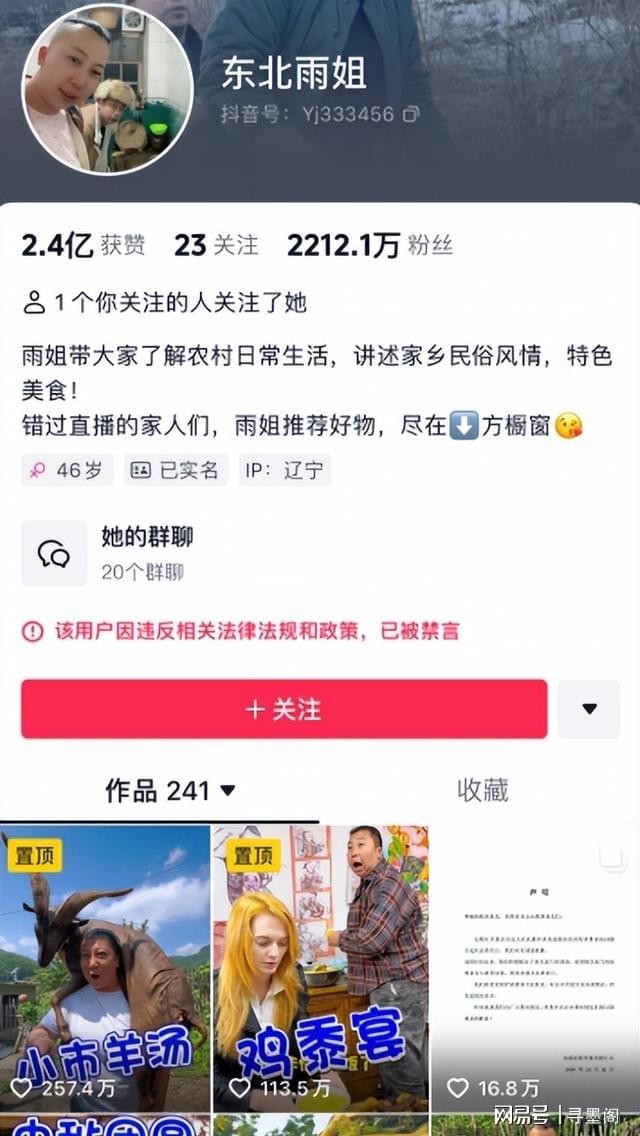Open the pinned video 鸡黍宴

pos(320,968)
